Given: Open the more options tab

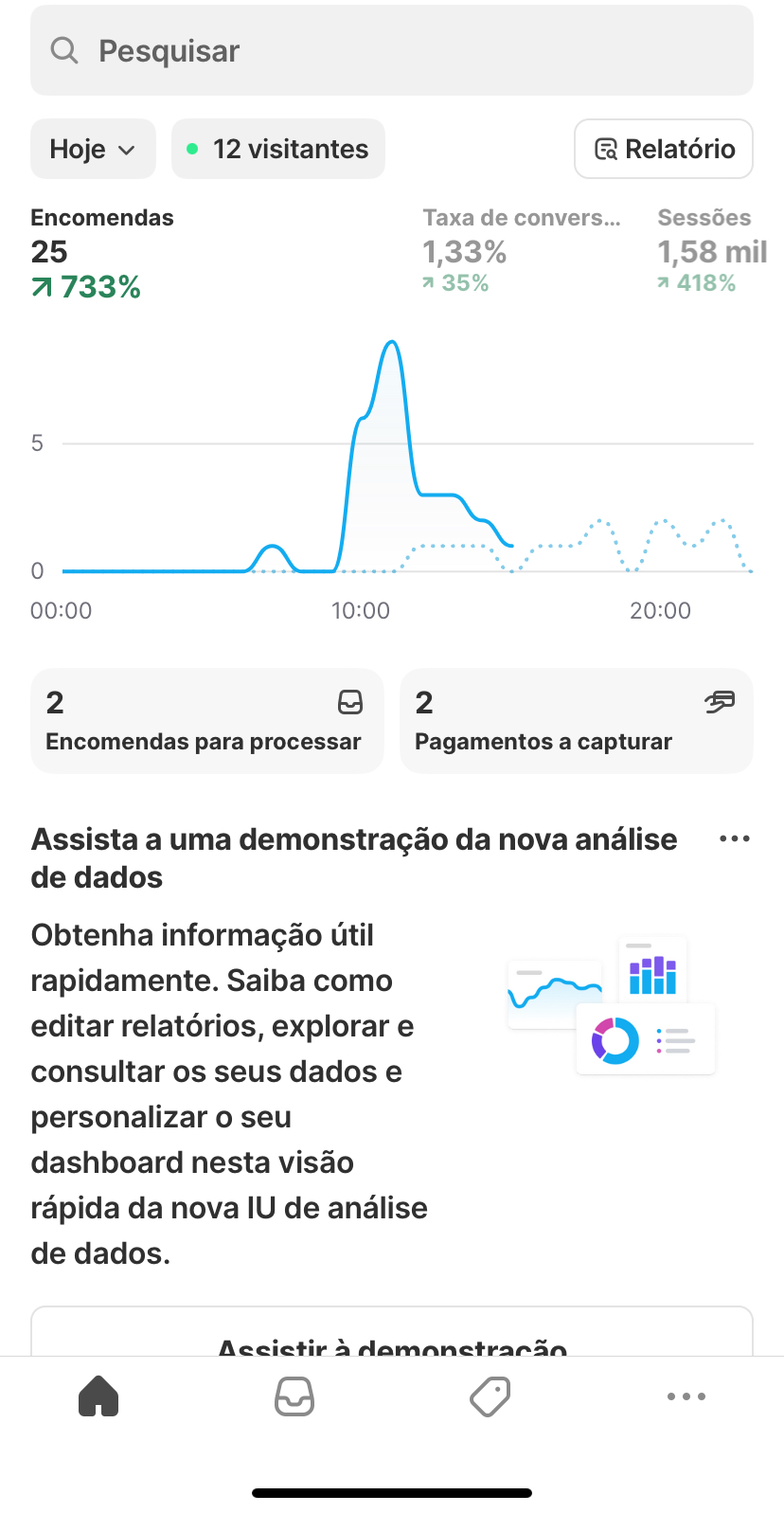Looking at the screenshot, I should 686,1396.
